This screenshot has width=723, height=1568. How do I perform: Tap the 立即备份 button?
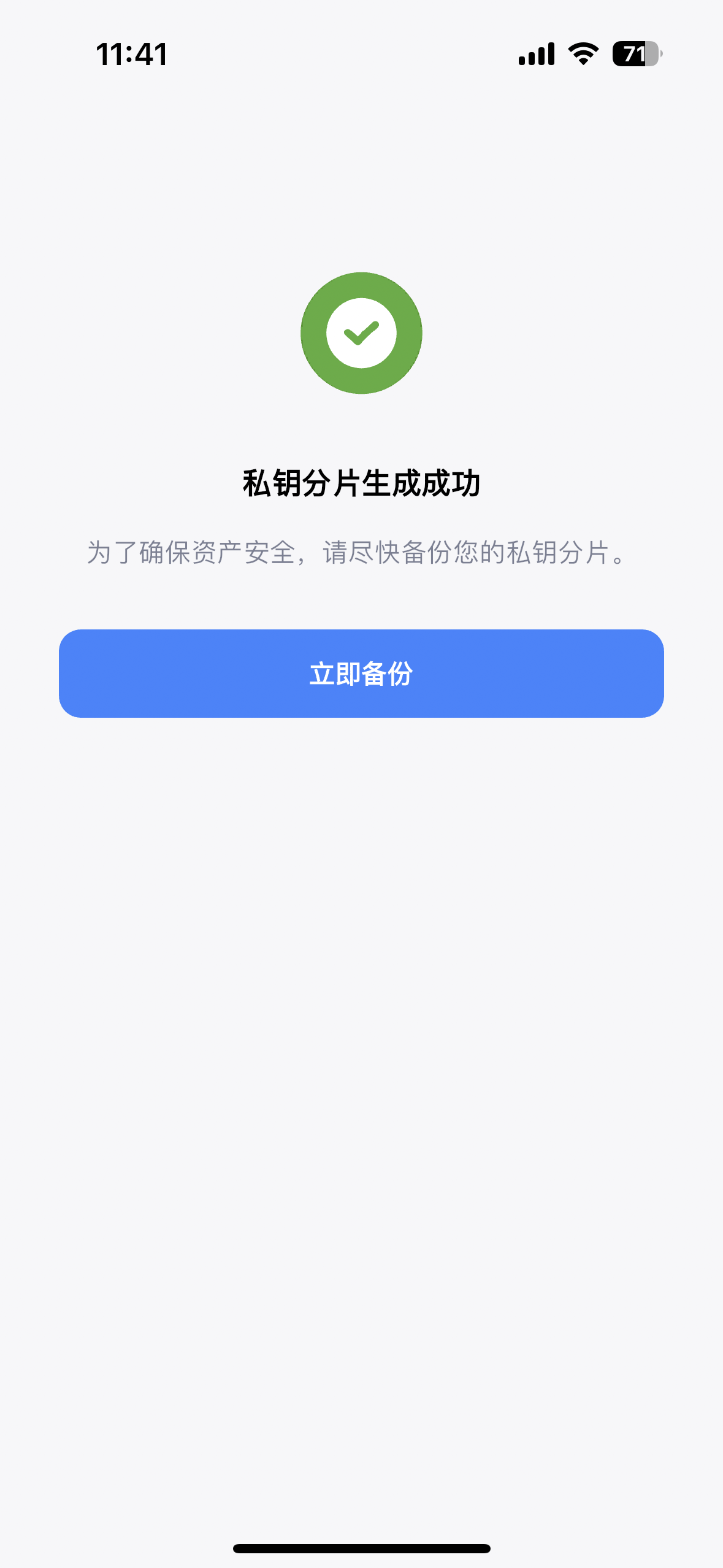click(361, 673)
